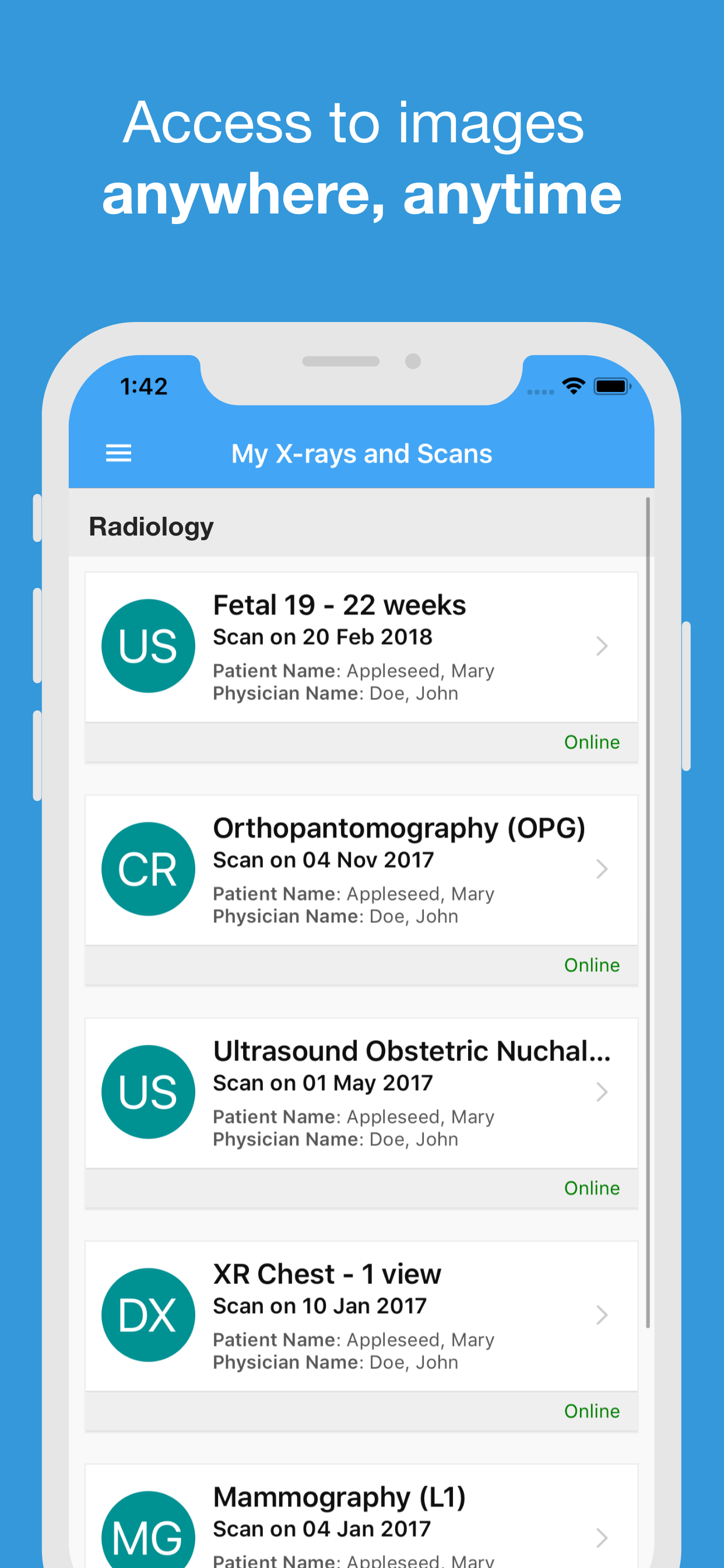Click the DX icon for XR Chest scan
Screen dimensions: 724x1568
point(148,1315)
